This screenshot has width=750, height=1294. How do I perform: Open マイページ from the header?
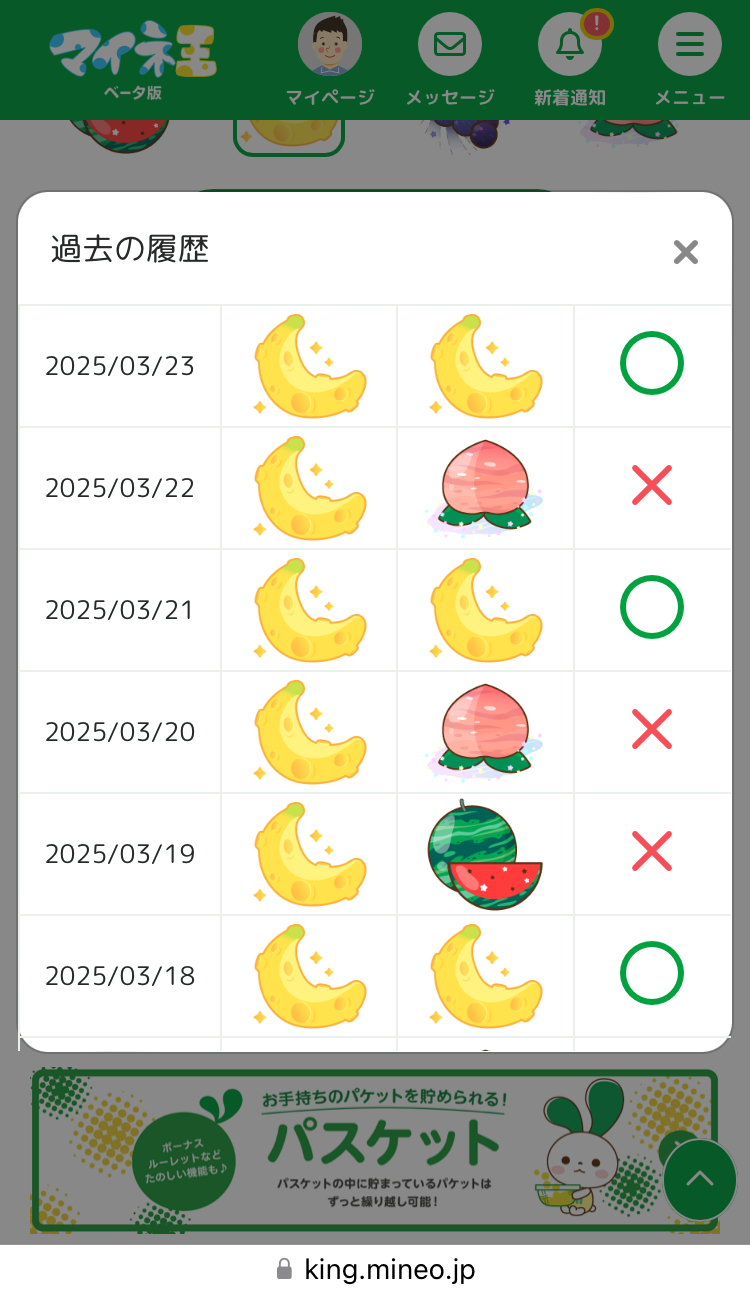pyautogui.click(x=330, y=59)
